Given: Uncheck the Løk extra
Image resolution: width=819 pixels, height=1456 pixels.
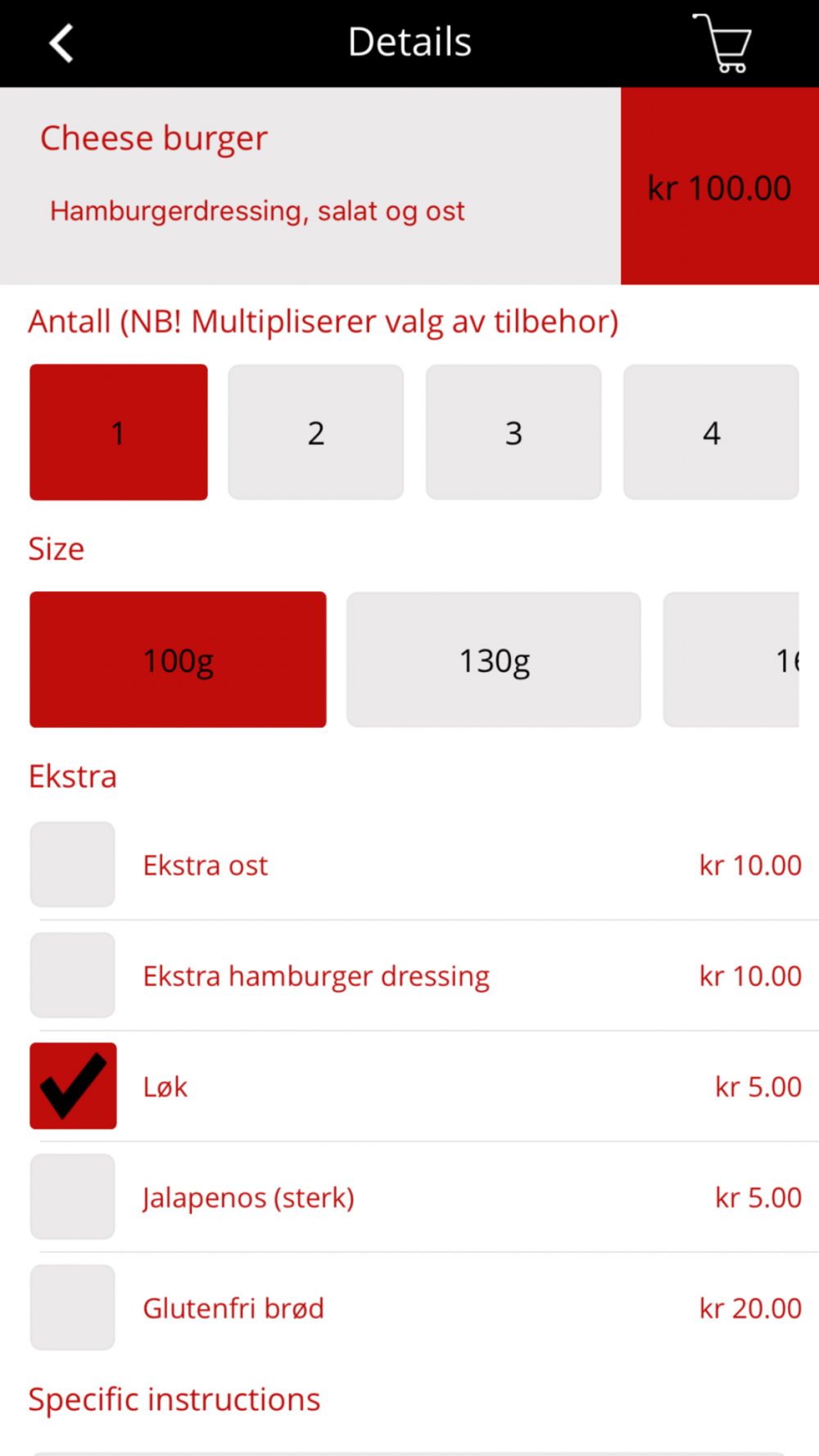Looking at the screenshot, I should [73, 1086].
